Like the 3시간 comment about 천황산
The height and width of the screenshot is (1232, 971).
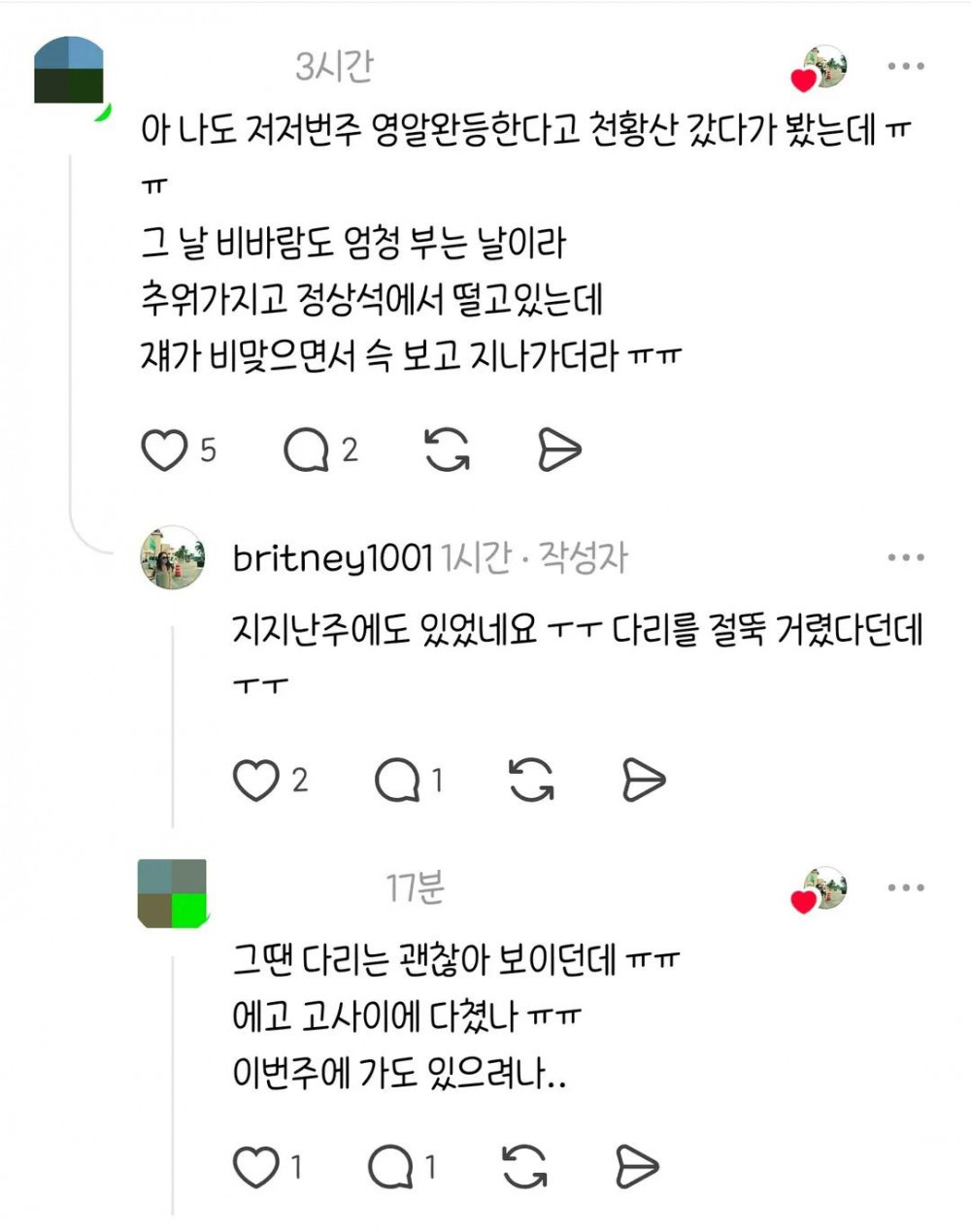click(164, 450)
